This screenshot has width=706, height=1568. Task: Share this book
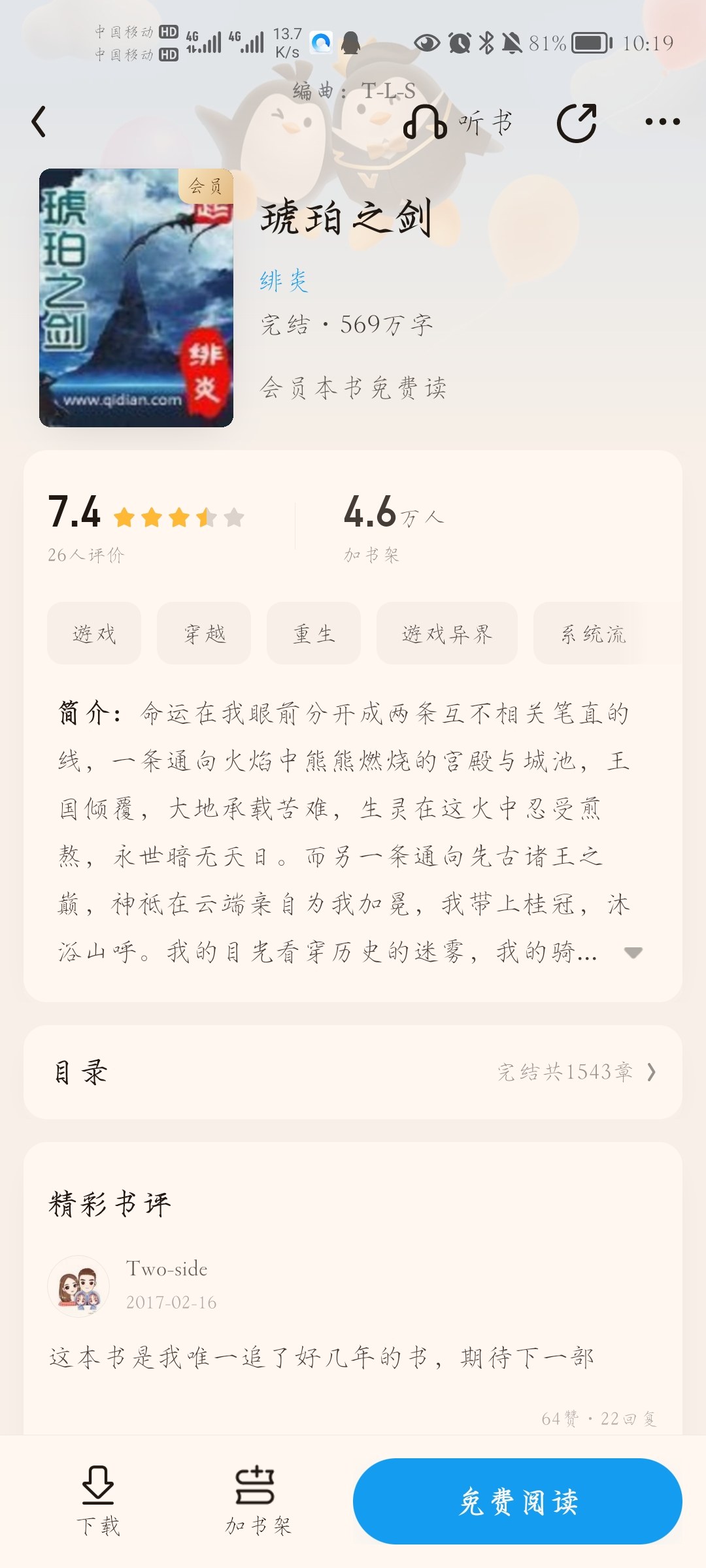coord(577,122)
